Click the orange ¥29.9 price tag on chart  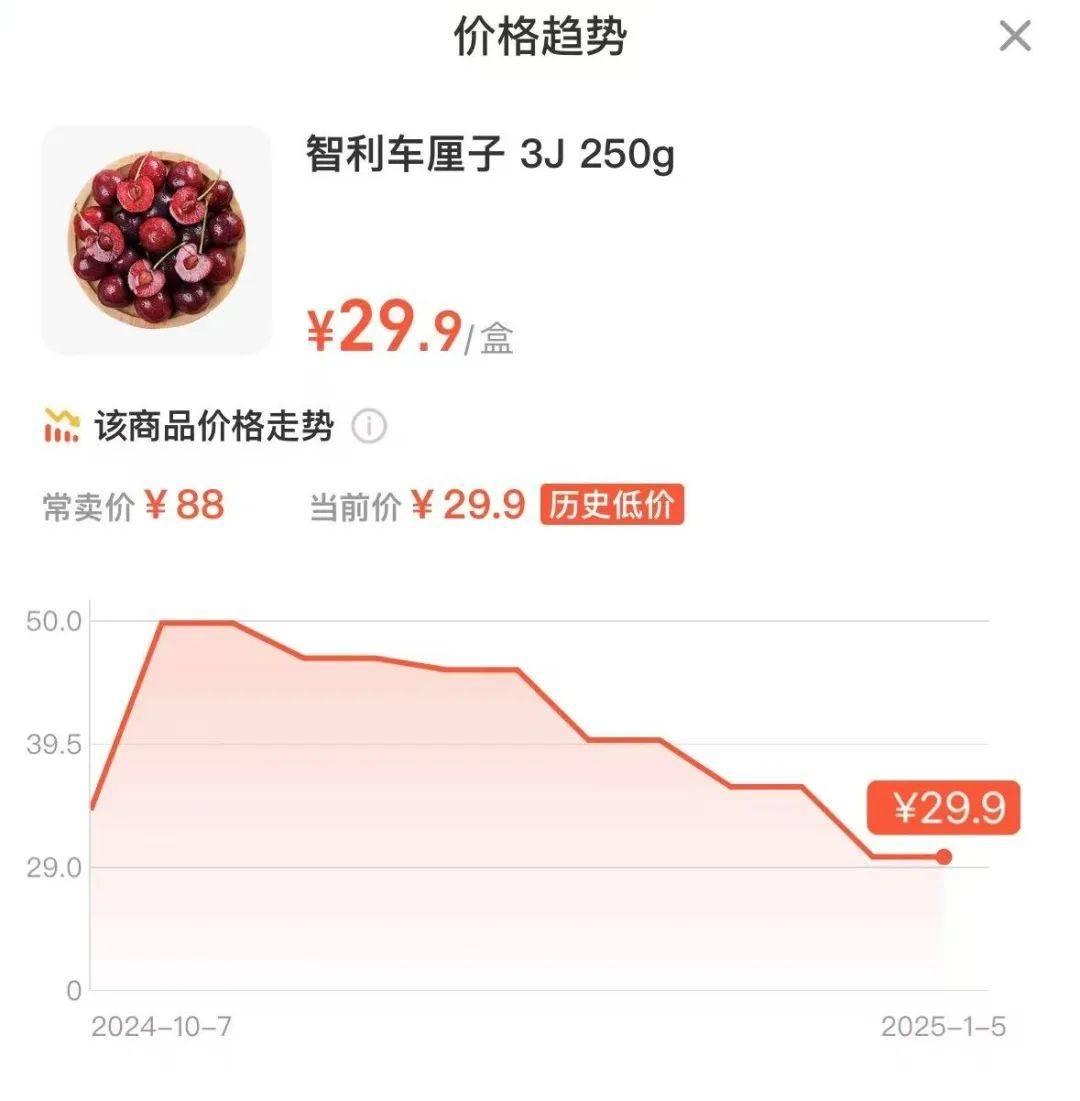[x=945, y=807]
